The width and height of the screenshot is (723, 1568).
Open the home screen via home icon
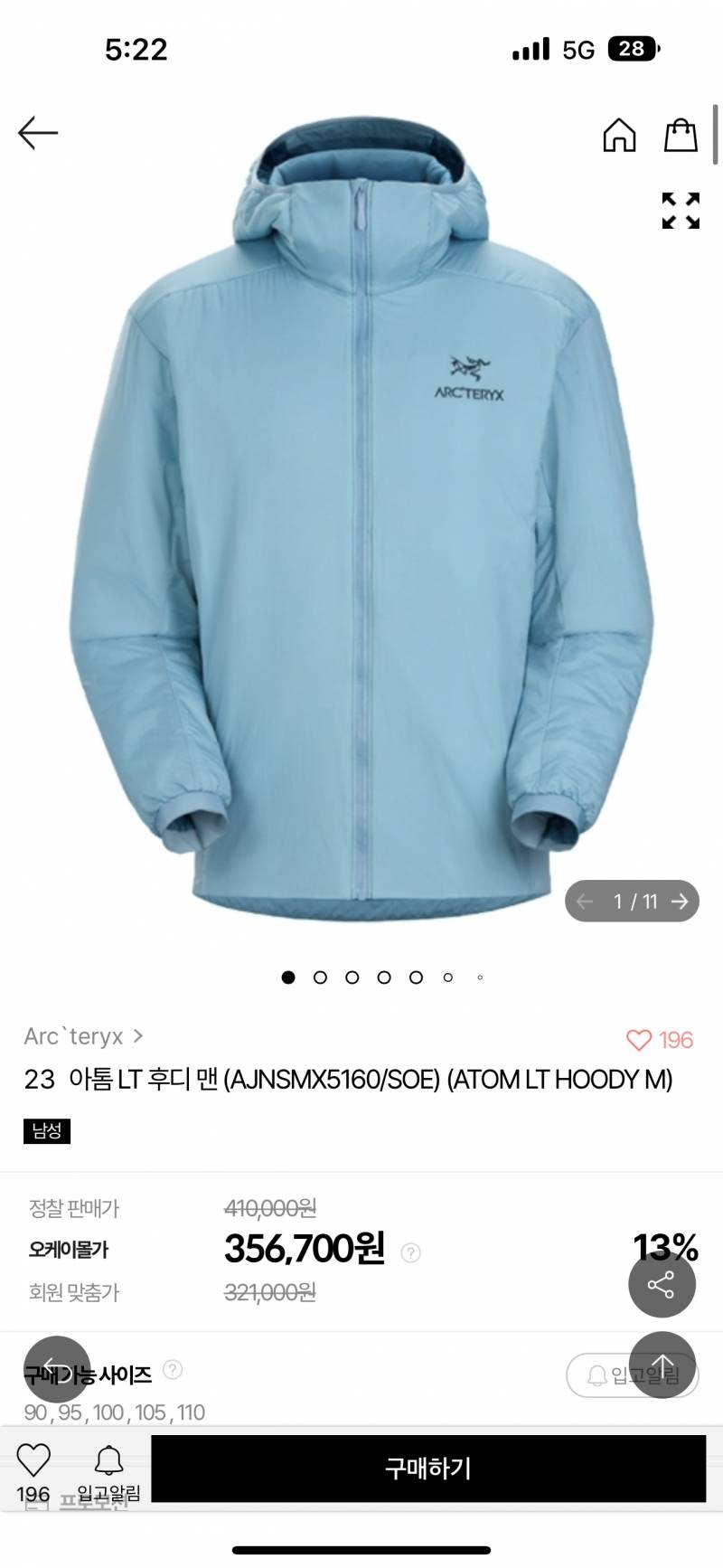(x=618, y=136)
